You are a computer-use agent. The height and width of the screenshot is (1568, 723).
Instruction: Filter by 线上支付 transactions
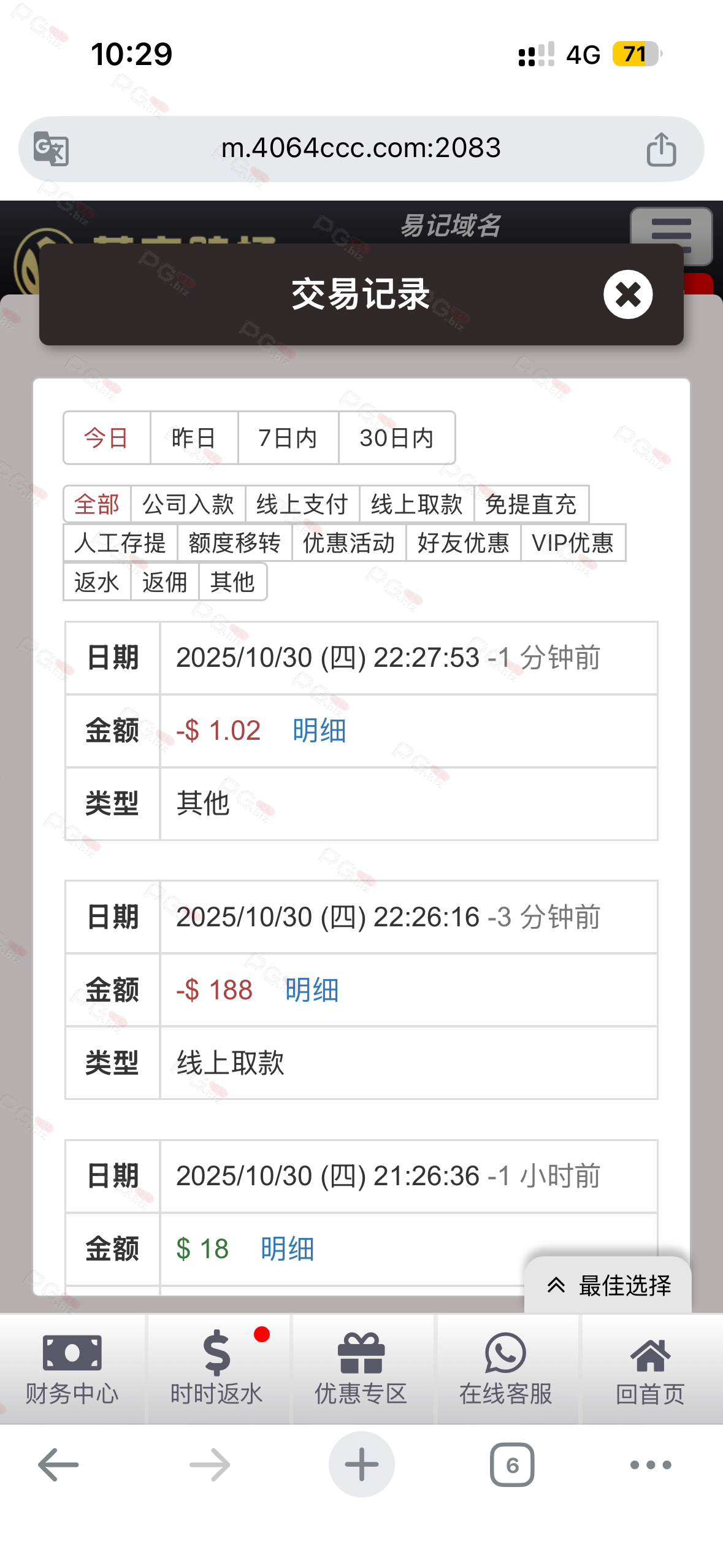click(x=302, y=504)
